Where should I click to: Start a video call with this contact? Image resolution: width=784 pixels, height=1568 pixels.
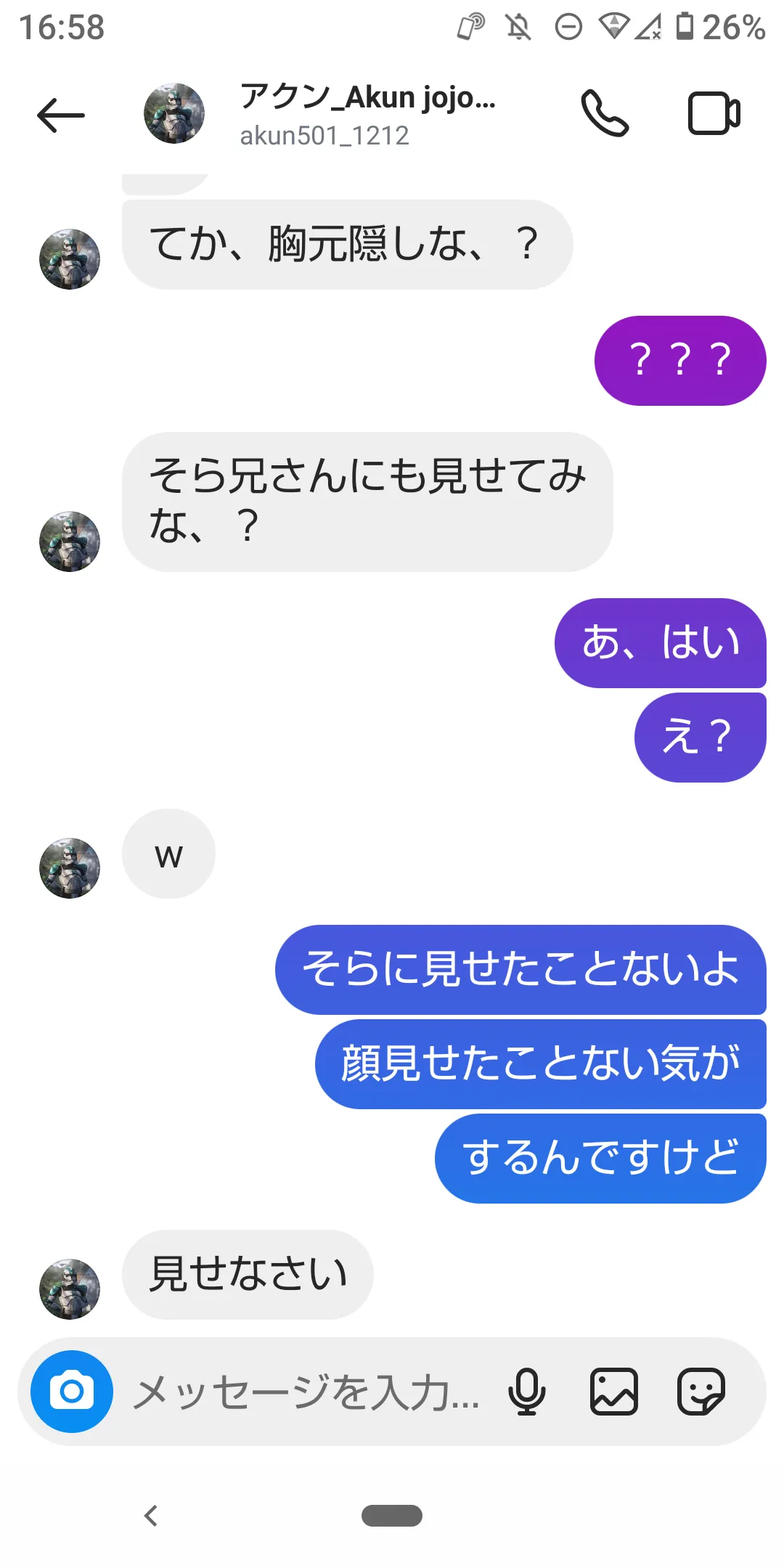point(714,113)
